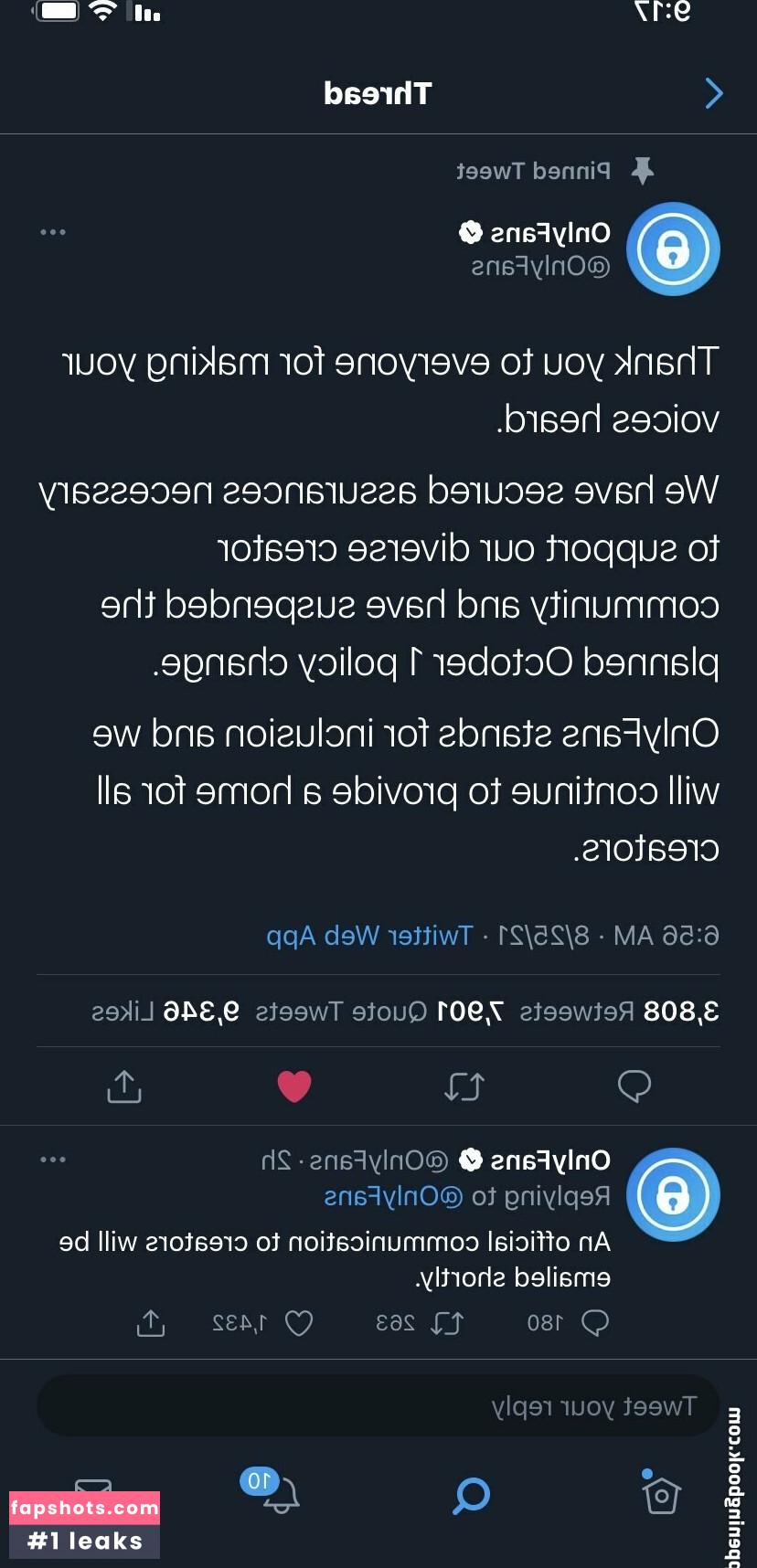Screen dimensions: 757x1568
Task: Open OnlyFans profile picture on pinned tweet
Action: click(x=673, y=249)
